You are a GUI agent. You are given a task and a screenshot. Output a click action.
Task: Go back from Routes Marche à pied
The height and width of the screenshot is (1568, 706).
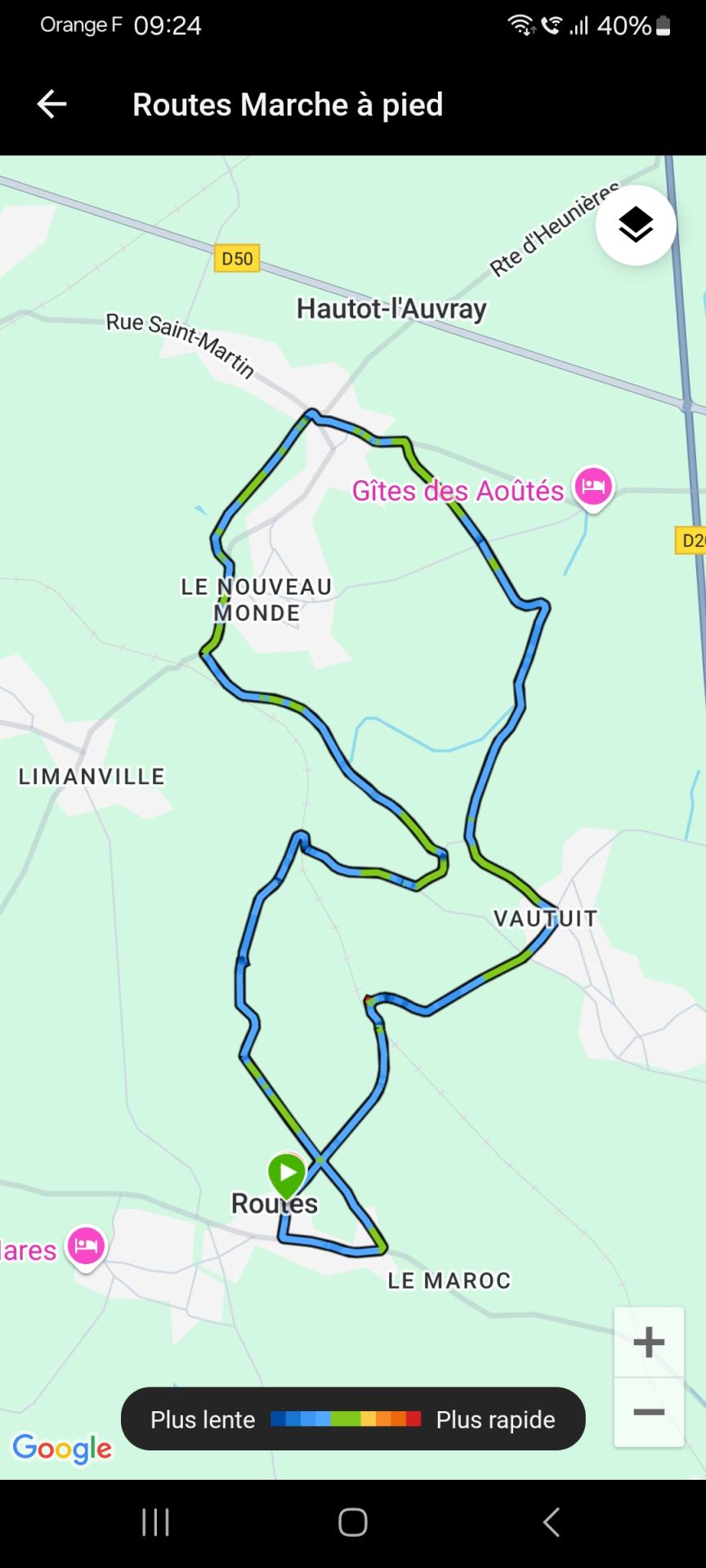coord(51,105)
